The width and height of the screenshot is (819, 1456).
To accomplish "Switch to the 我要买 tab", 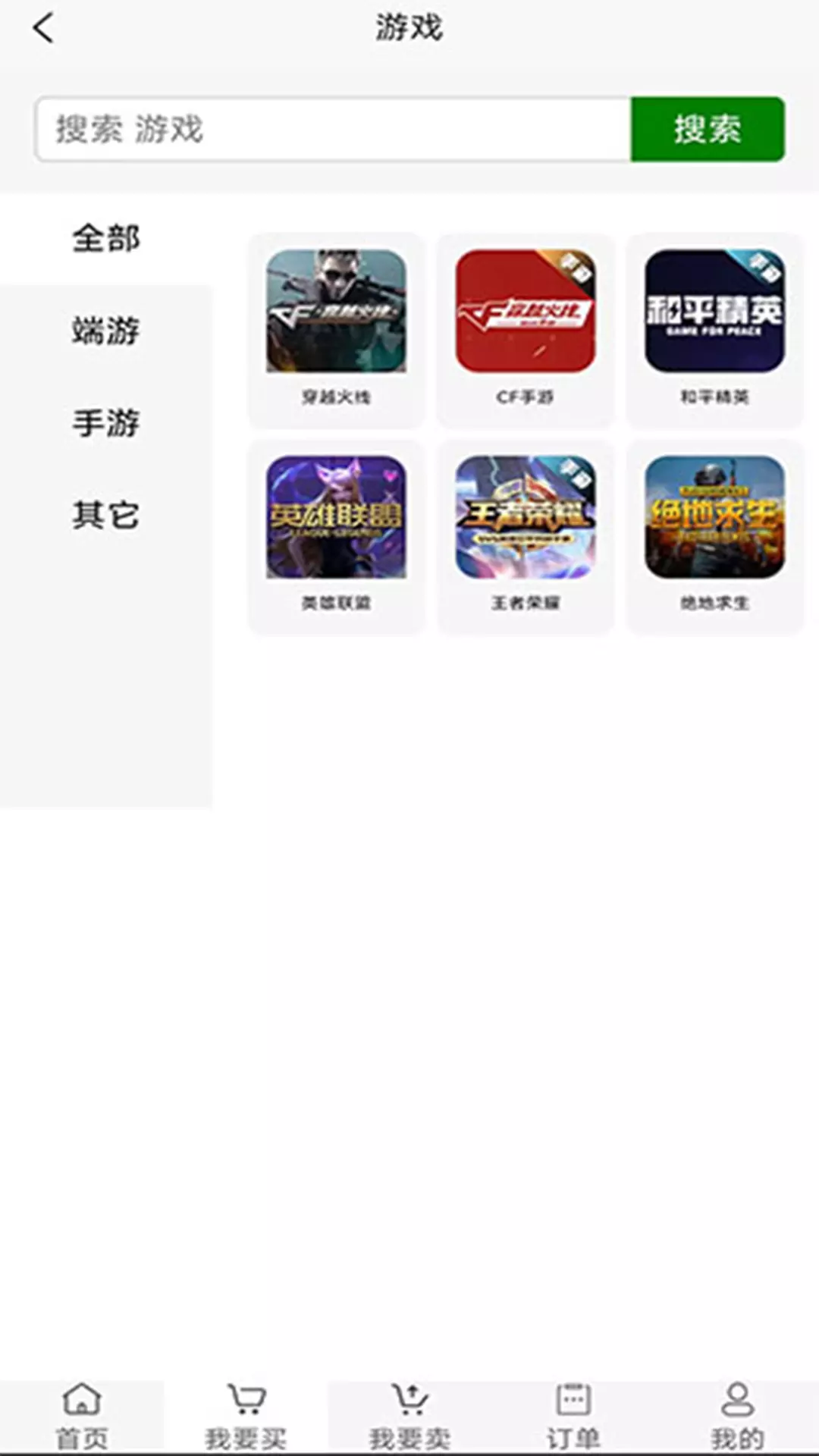I will coord(246,1417).
